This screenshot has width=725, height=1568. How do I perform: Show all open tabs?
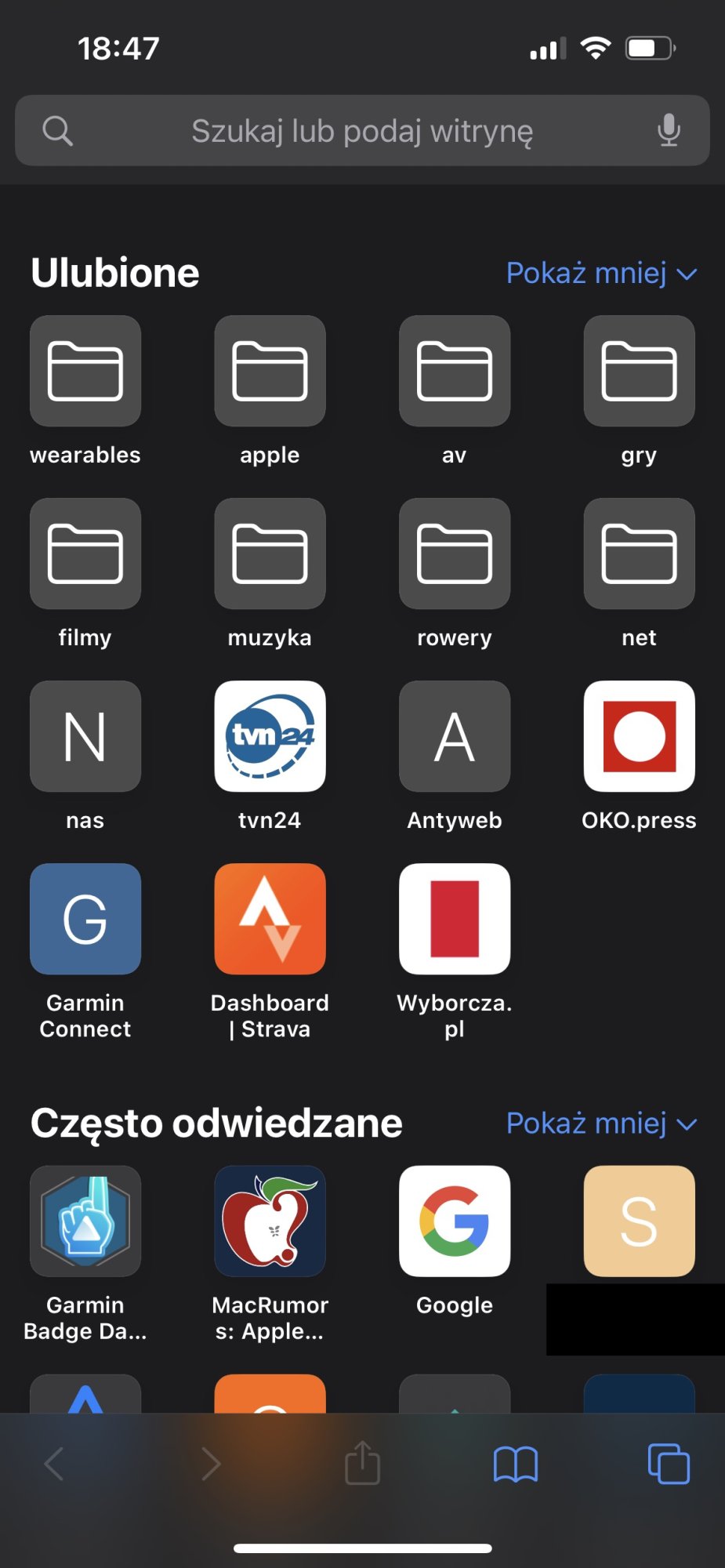click(669, 1464)
